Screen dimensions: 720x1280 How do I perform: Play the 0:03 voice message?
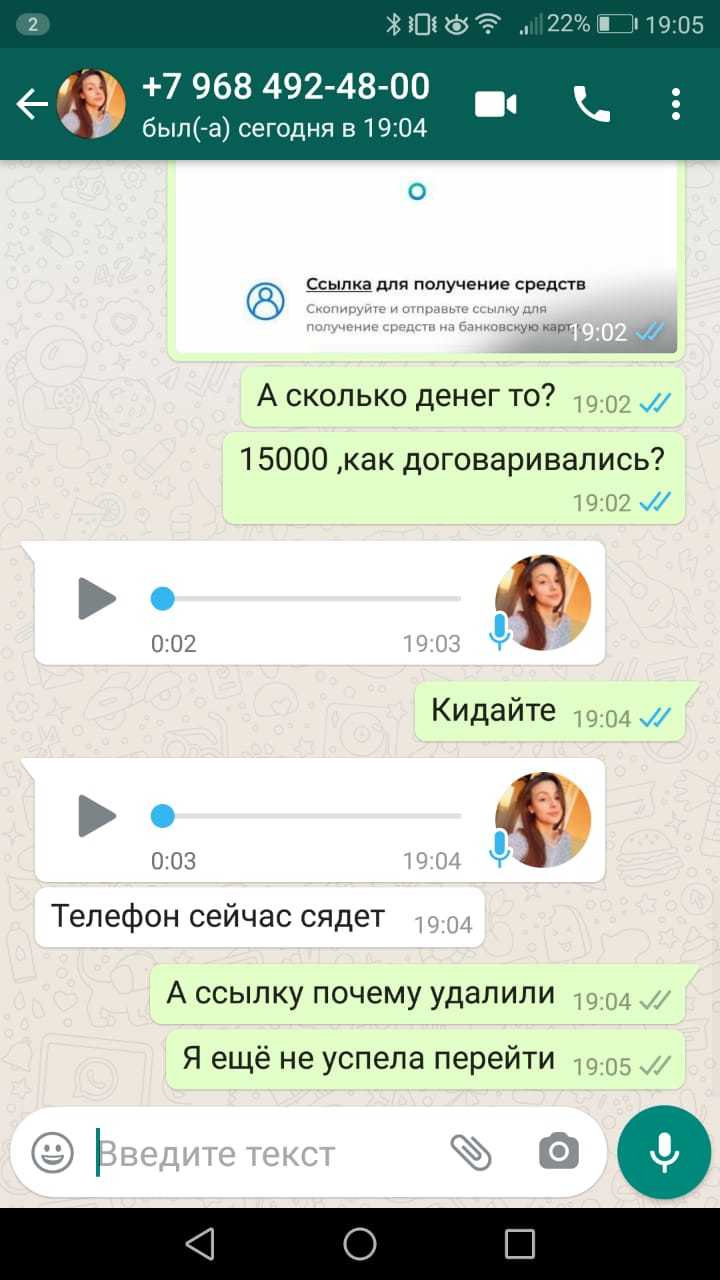[97, 816]
